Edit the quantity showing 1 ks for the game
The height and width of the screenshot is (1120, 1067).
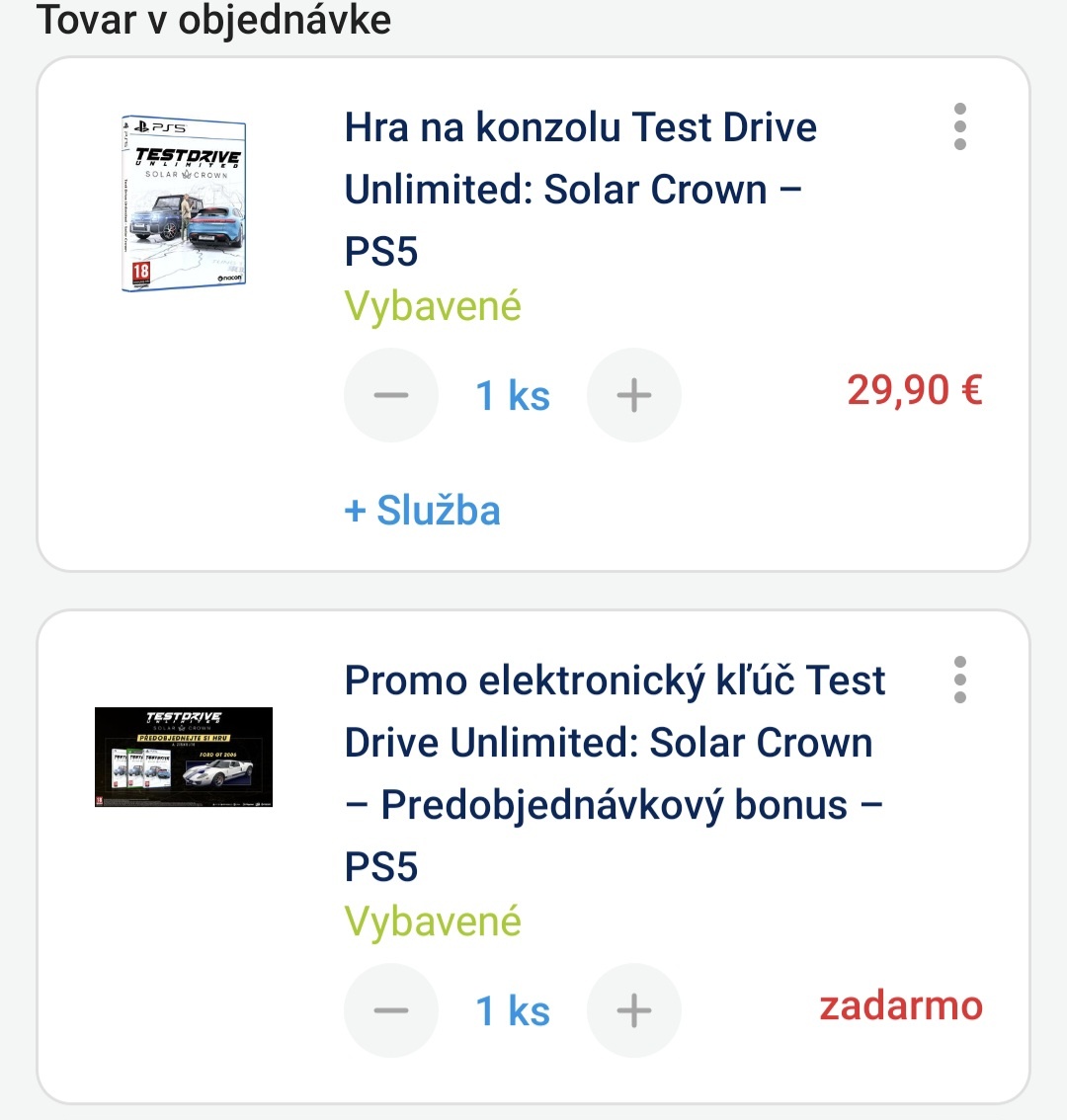(512, 394)
